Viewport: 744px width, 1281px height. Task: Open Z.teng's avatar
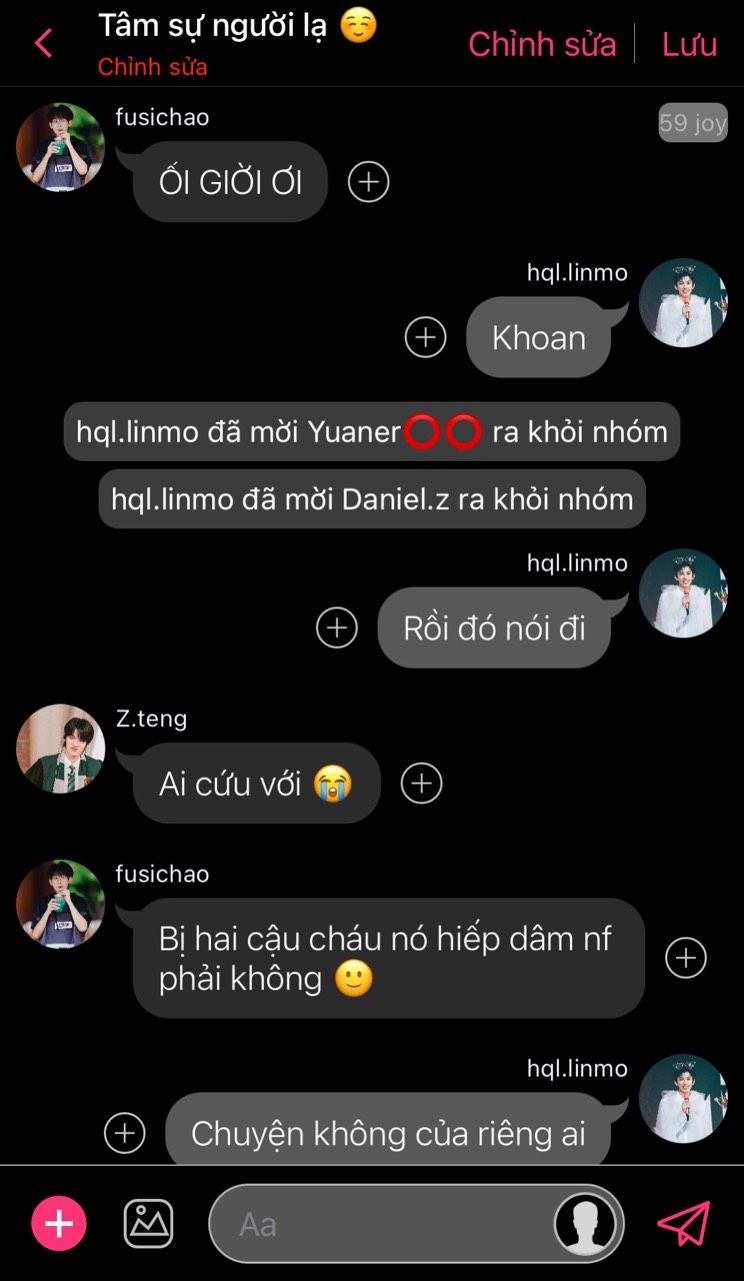60,748
